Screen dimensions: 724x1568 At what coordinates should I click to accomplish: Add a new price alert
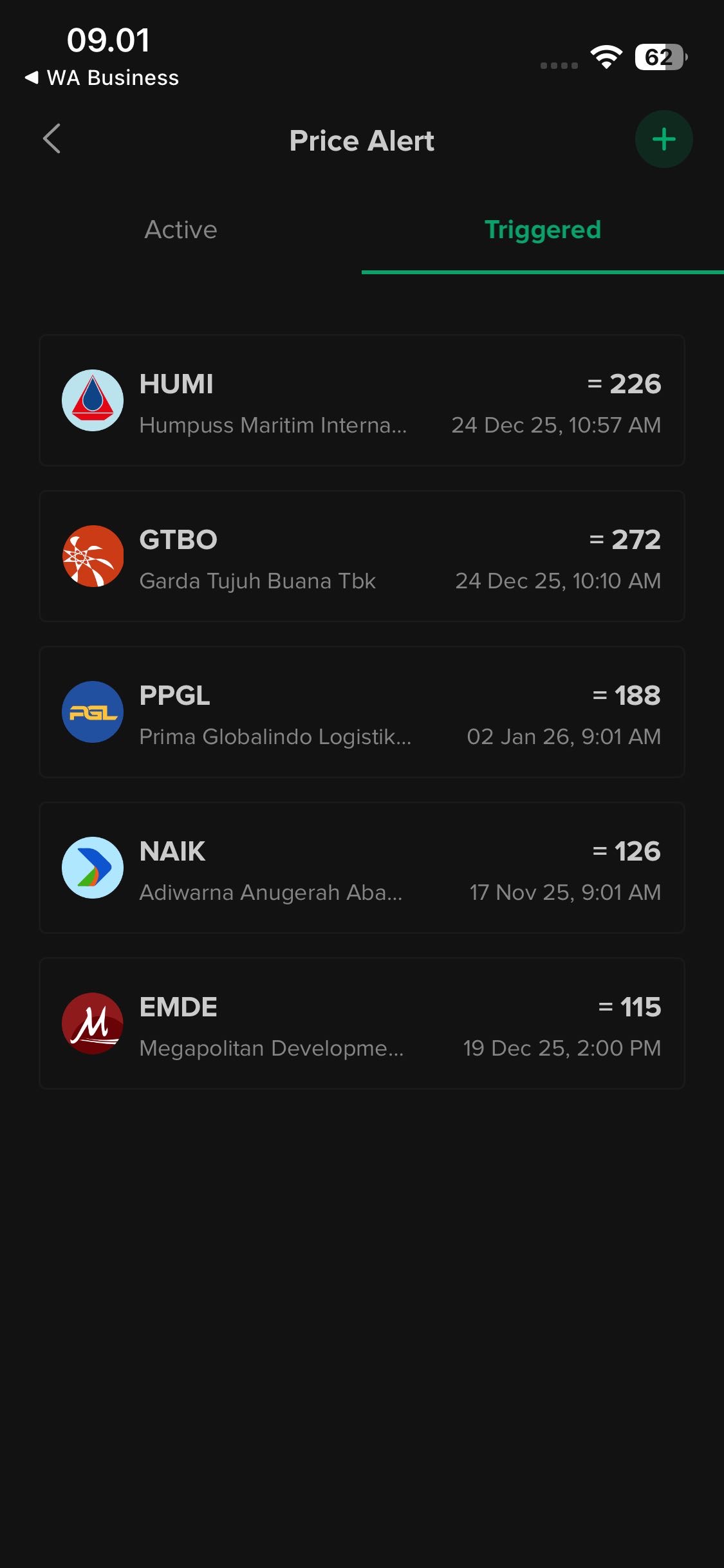tap(664, 139)
